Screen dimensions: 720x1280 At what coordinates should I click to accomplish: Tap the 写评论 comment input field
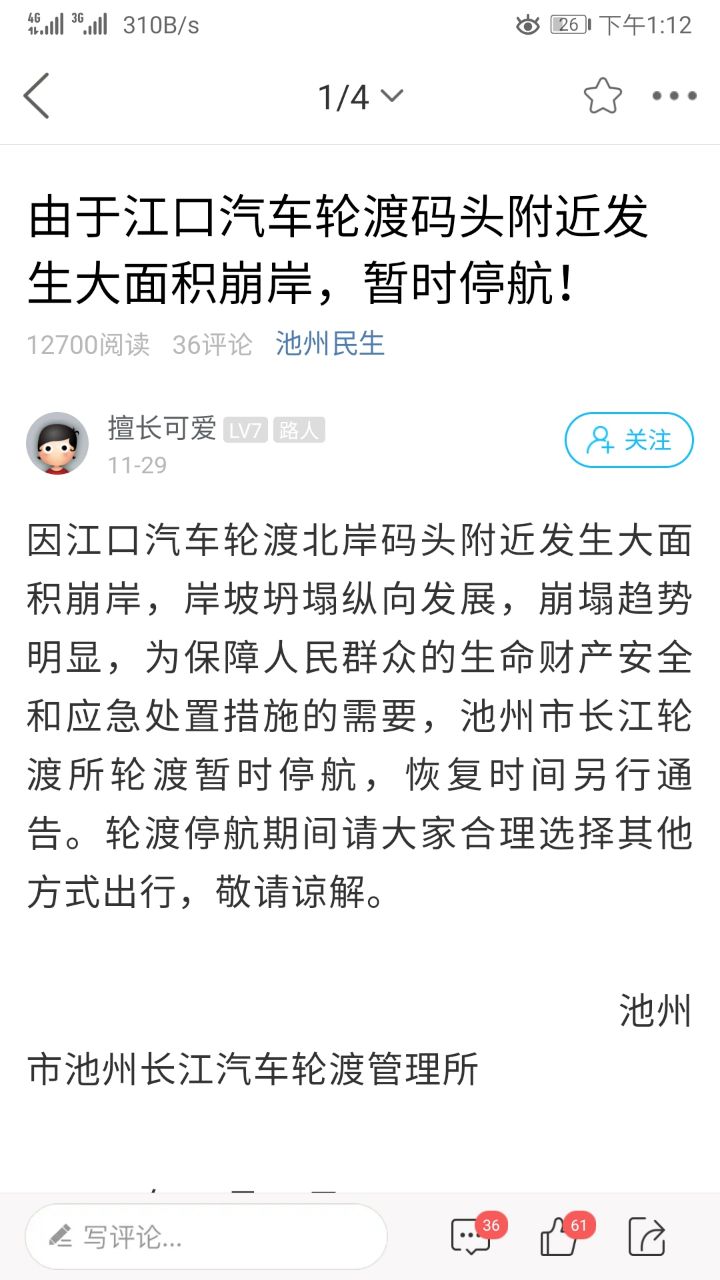click(205, 1237)
